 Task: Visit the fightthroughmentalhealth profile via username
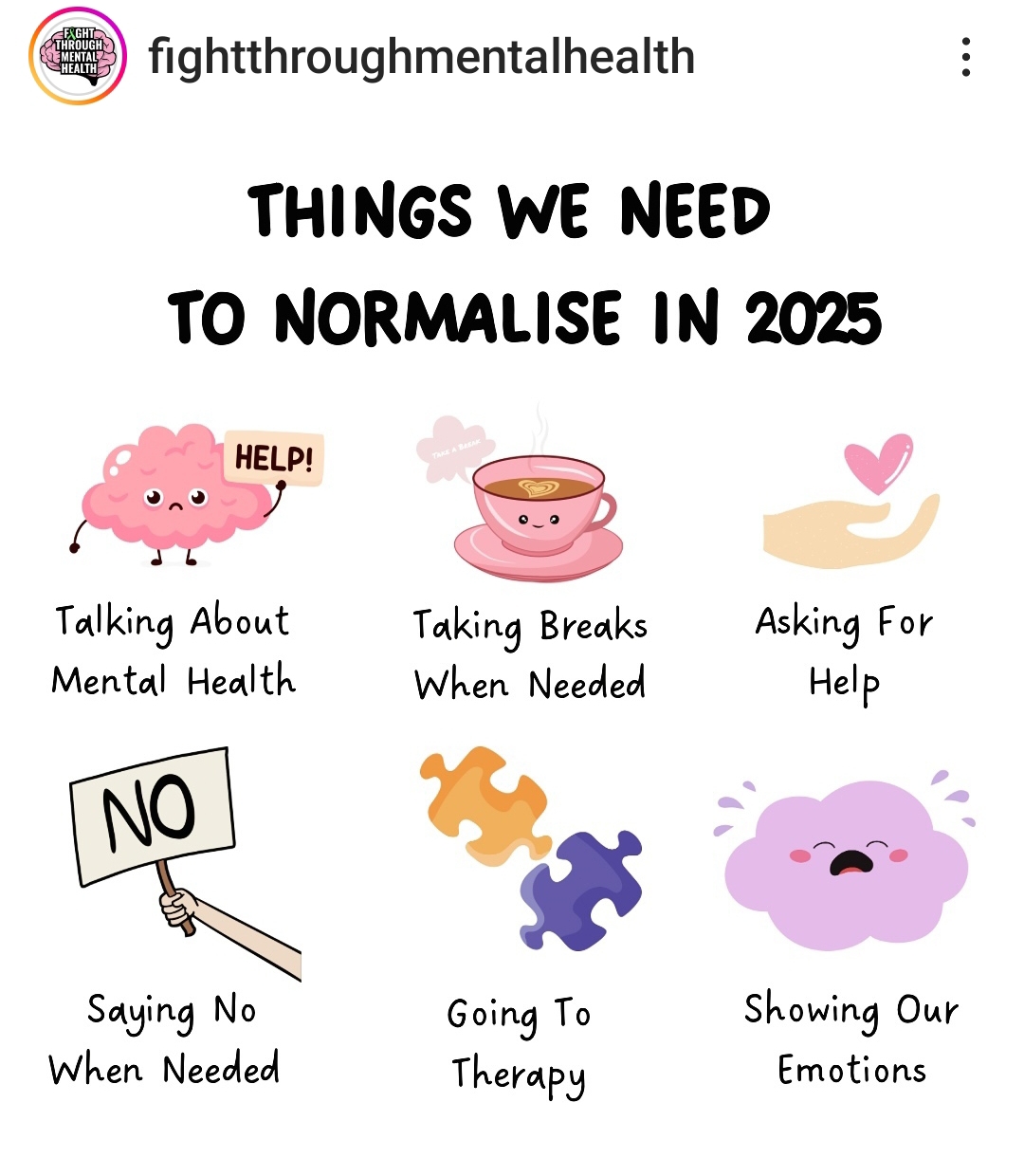[421, 57]
